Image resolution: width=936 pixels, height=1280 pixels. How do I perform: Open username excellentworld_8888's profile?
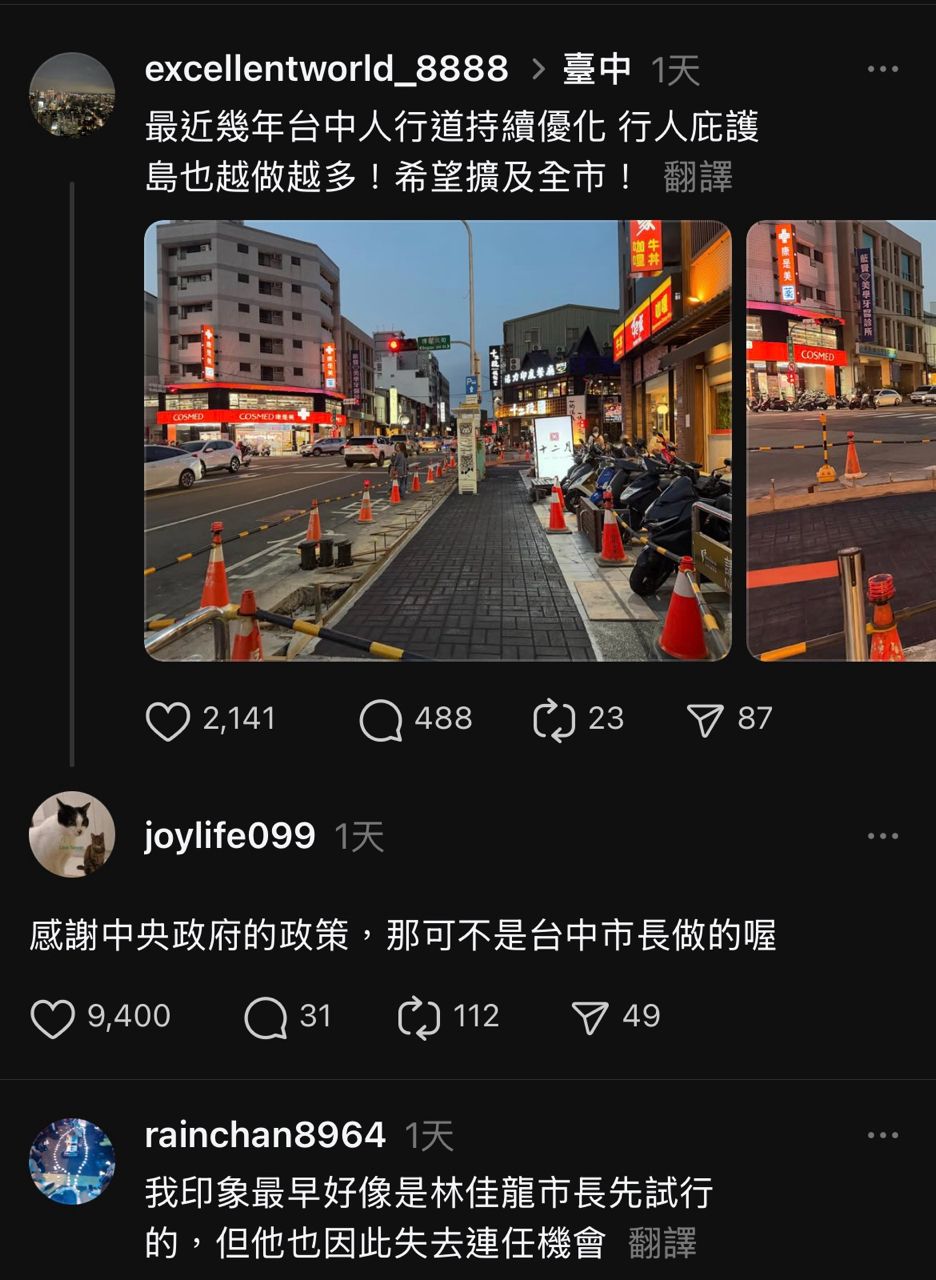pyautogui.click(x=326, y=69)
